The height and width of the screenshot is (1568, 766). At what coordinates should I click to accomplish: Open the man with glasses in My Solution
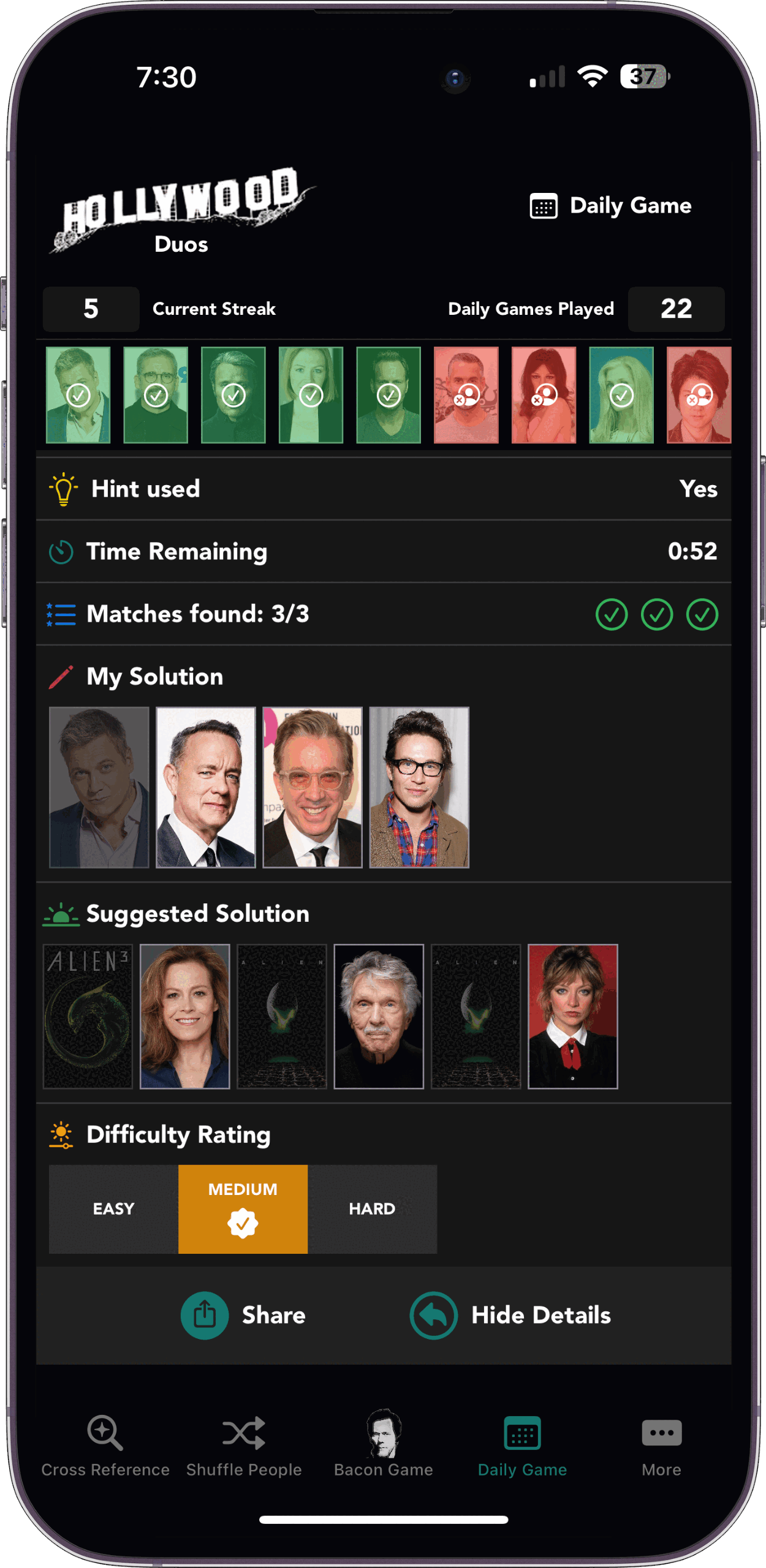point(419,787)
